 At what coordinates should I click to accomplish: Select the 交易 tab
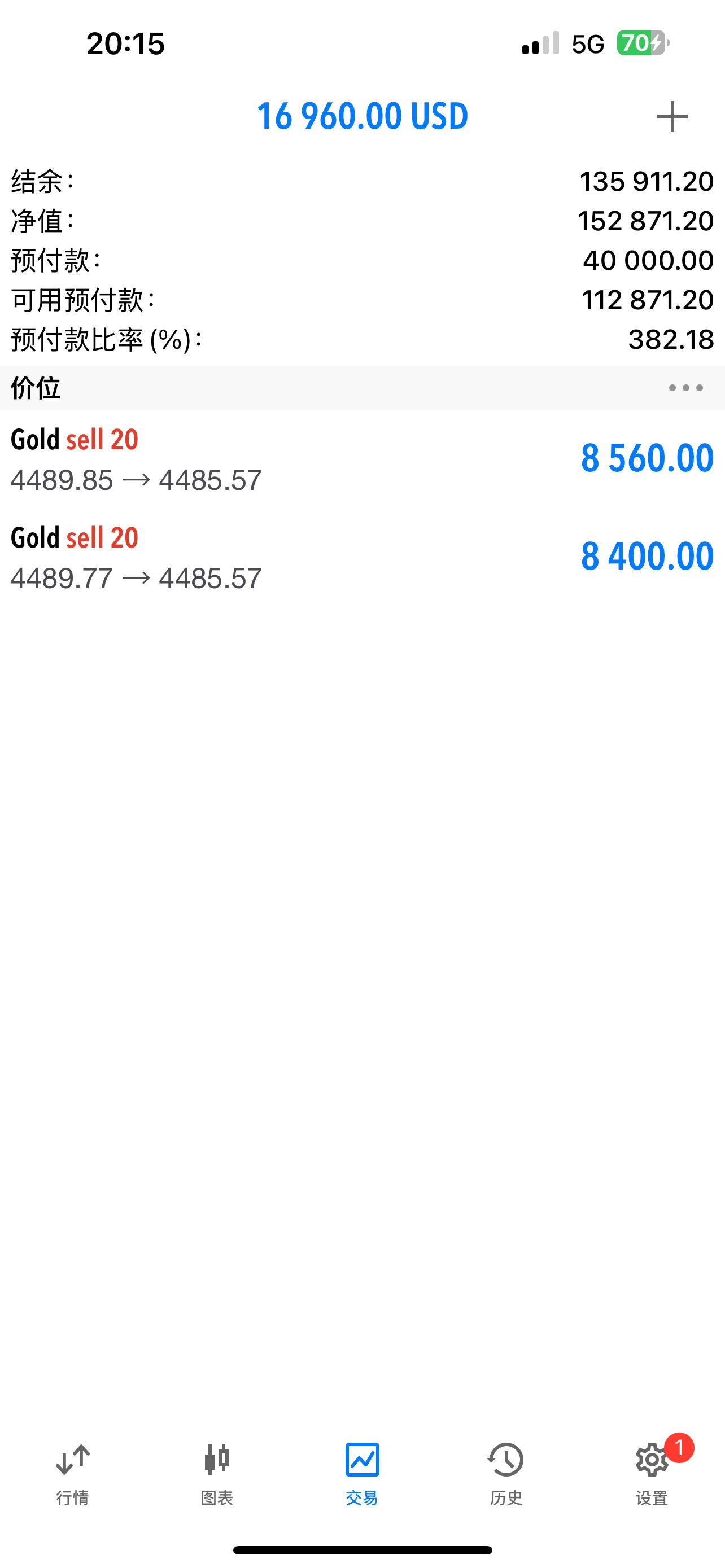362,1472
